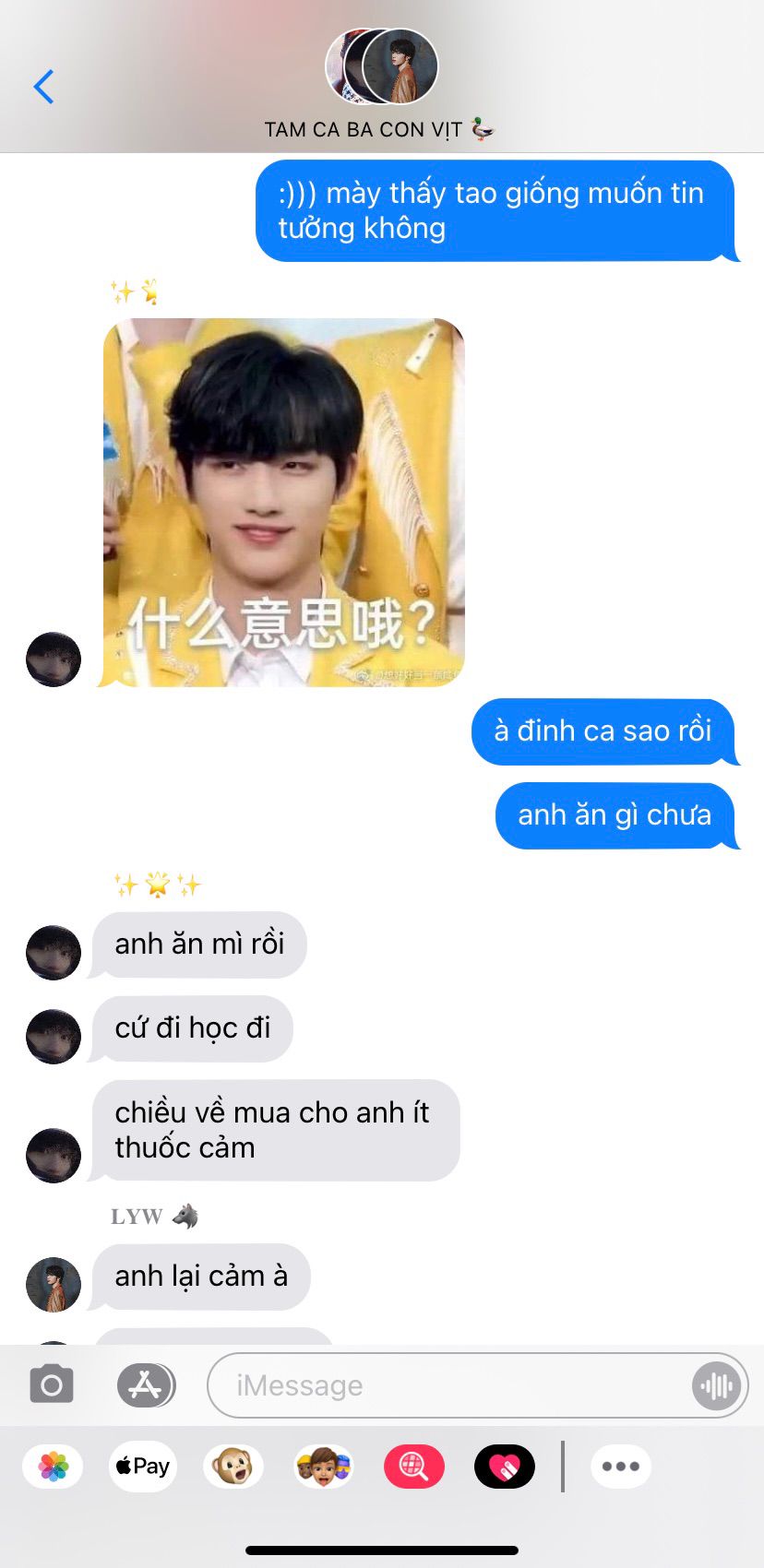Open more iMessage apps
Image resolution: width=764 pixels, height=1568 pixels.
pyautogui.click(x=621, y=1467)
